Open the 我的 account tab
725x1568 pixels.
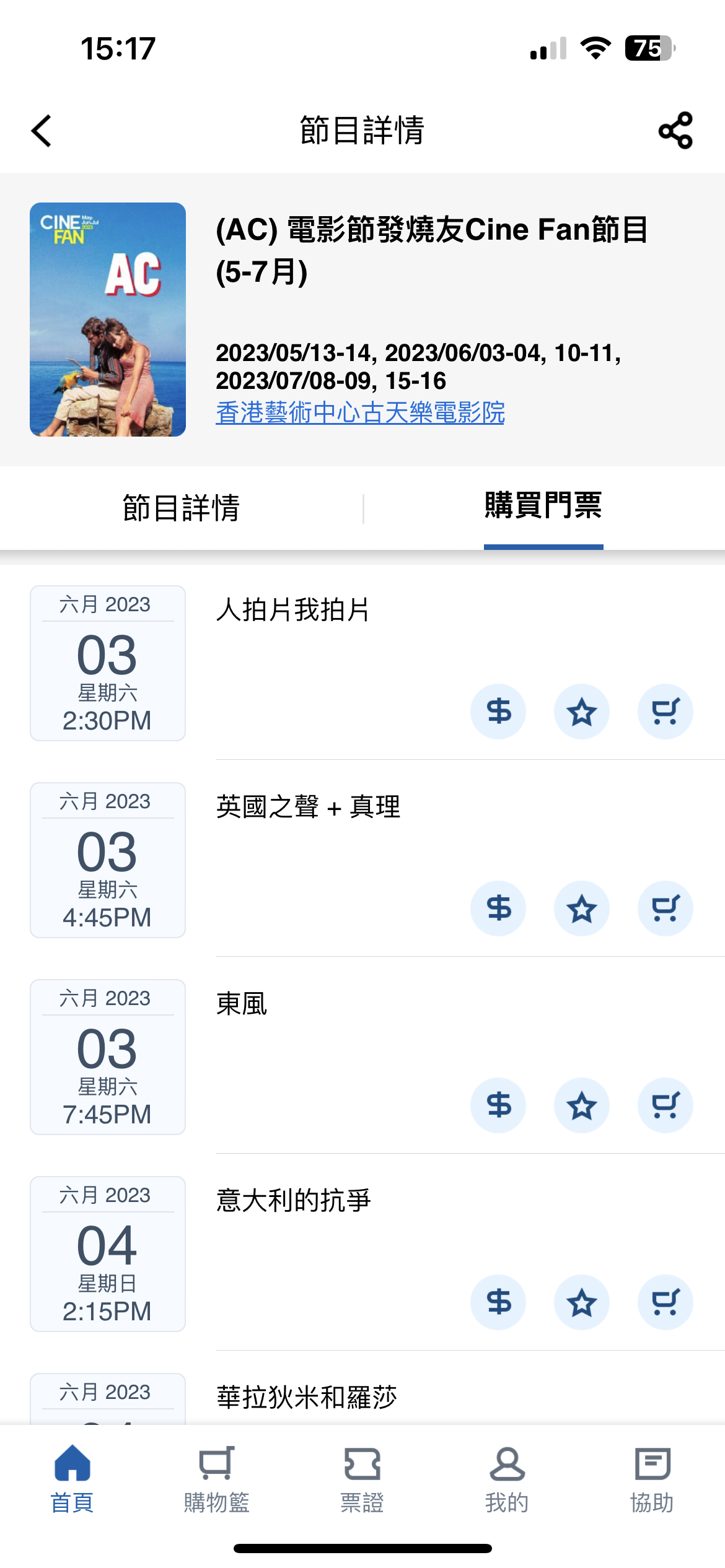pyautogui.click(x=507, y=1480)
